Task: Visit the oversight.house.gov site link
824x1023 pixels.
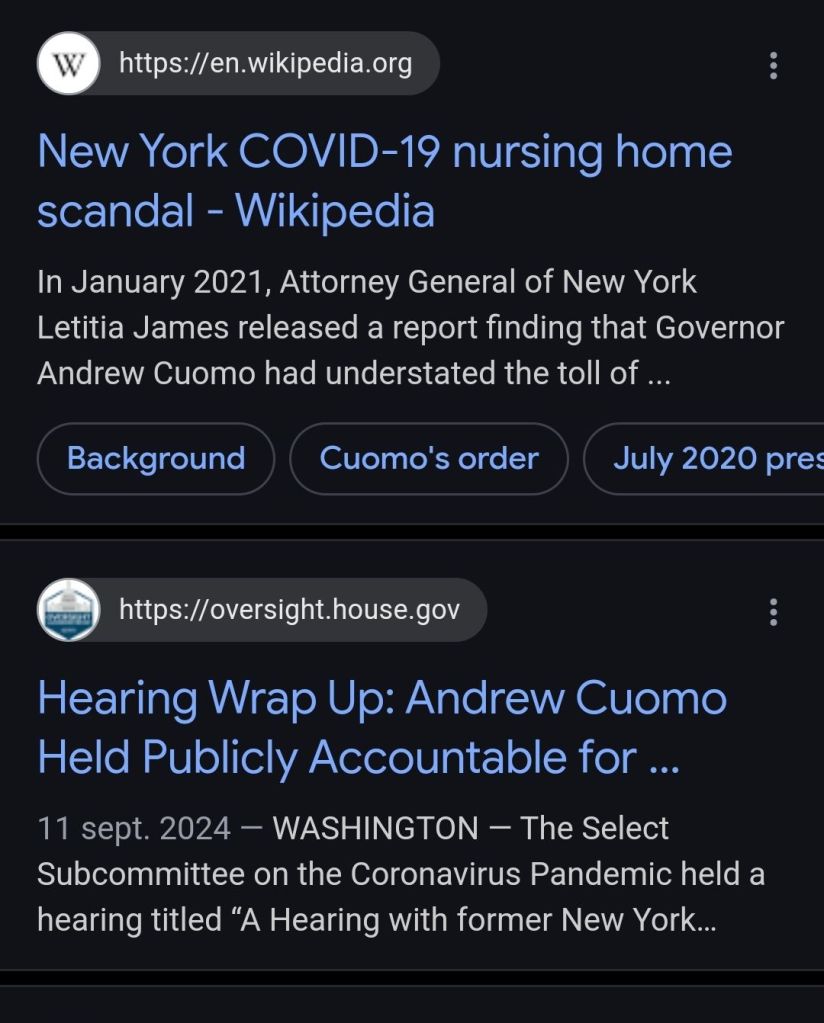Action: pos(289,610)
